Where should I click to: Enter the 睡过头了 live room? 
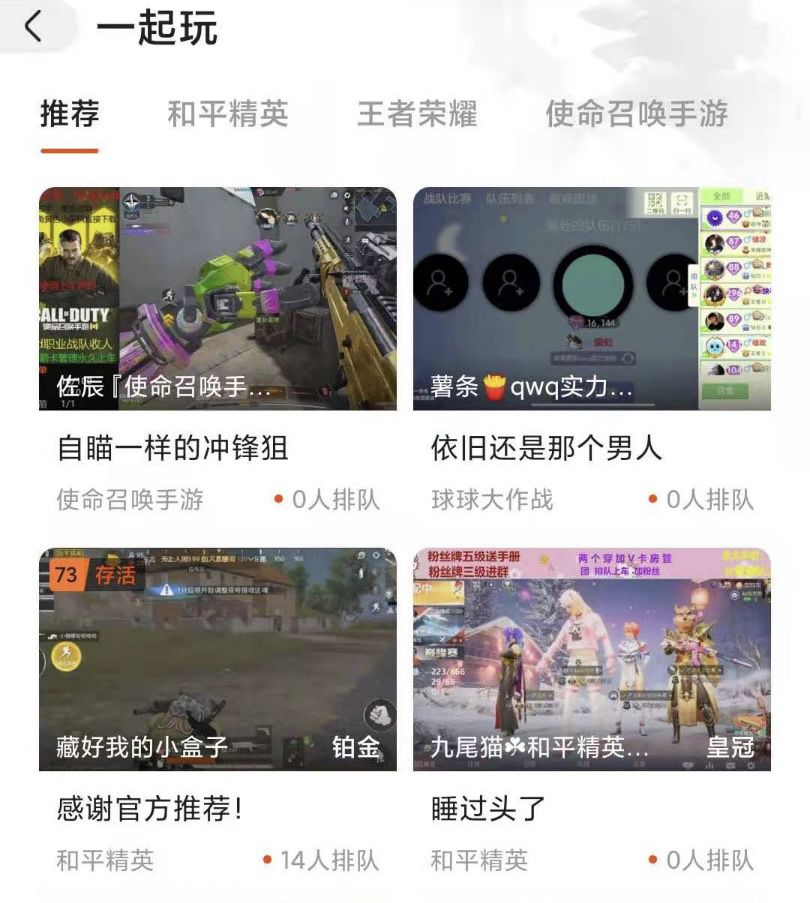591,659
